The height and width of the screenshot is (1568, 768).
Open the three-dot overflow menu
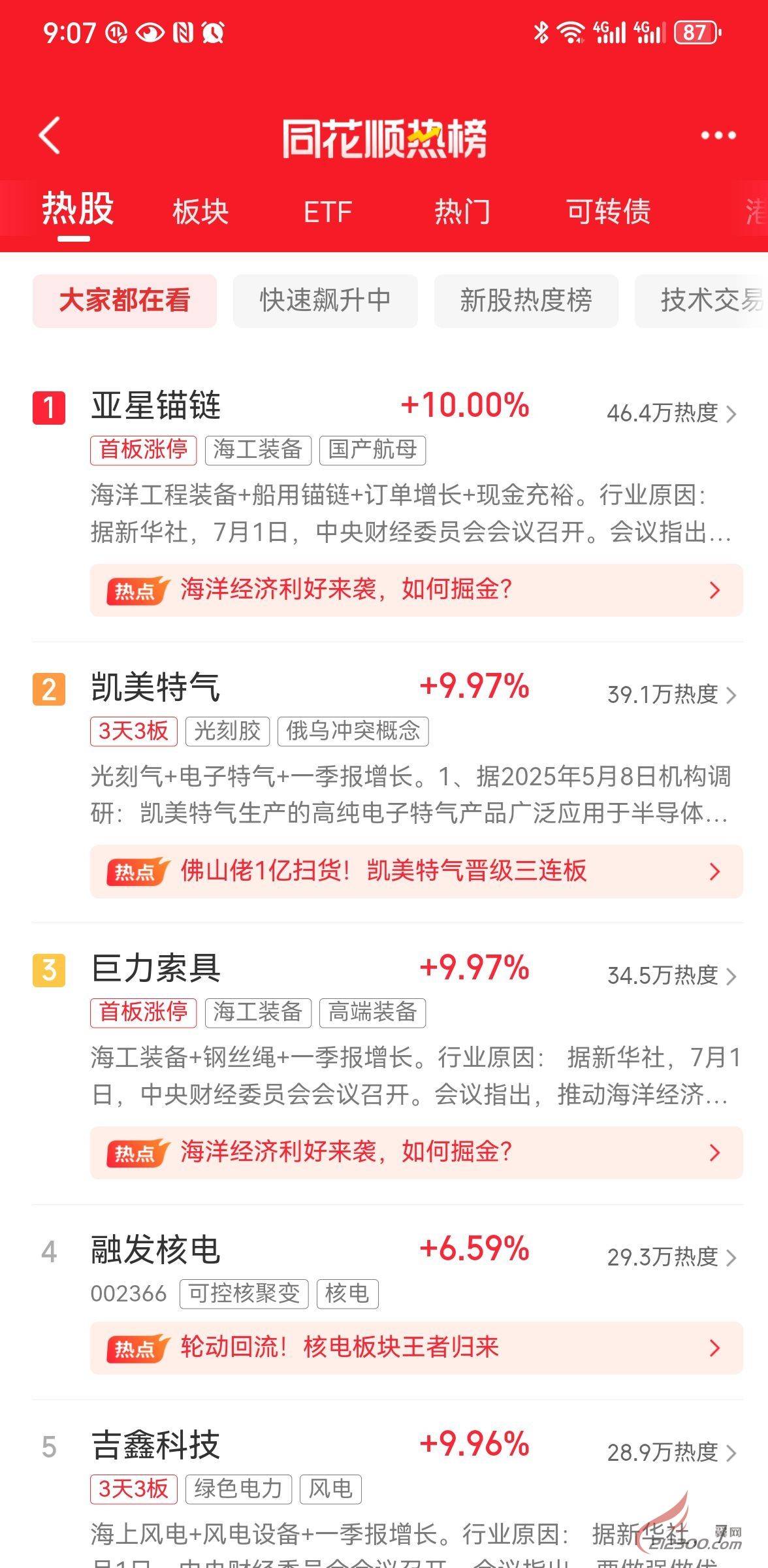point(718,135)
